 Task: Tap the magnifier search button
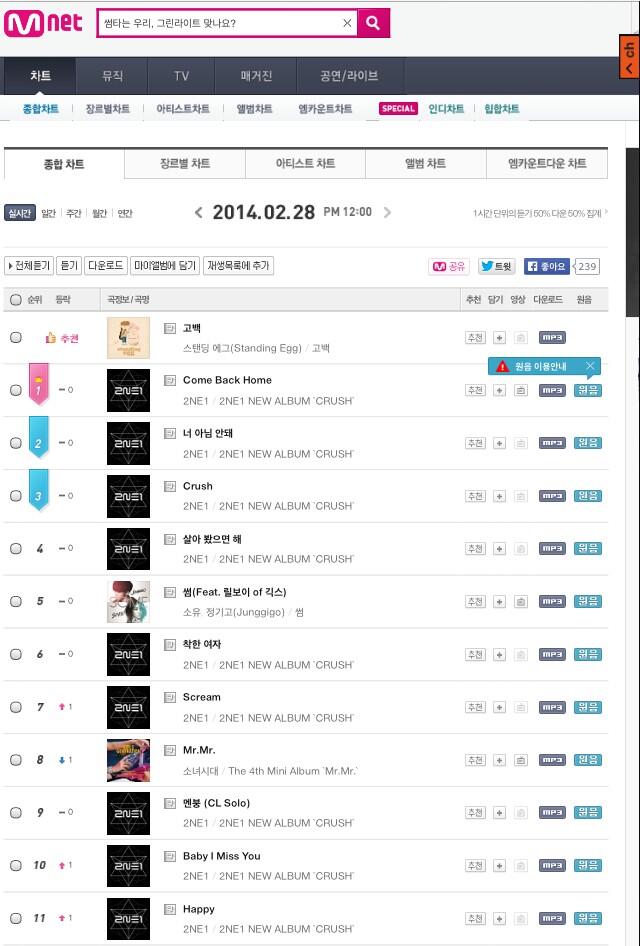tap(373, 23)
